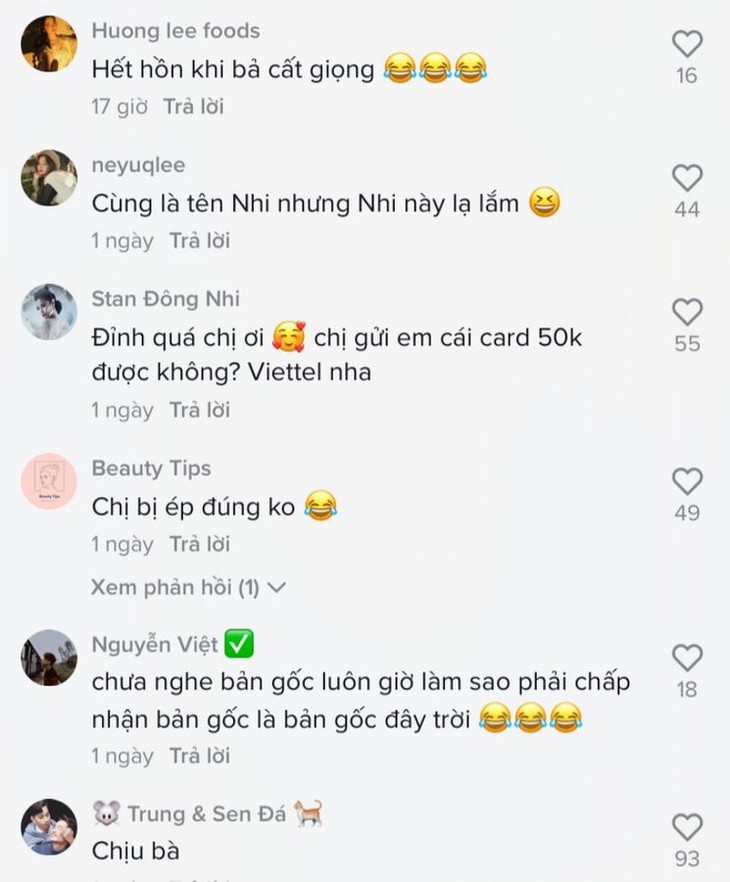Open Trung & Sen Đá profile avatar

47,827
